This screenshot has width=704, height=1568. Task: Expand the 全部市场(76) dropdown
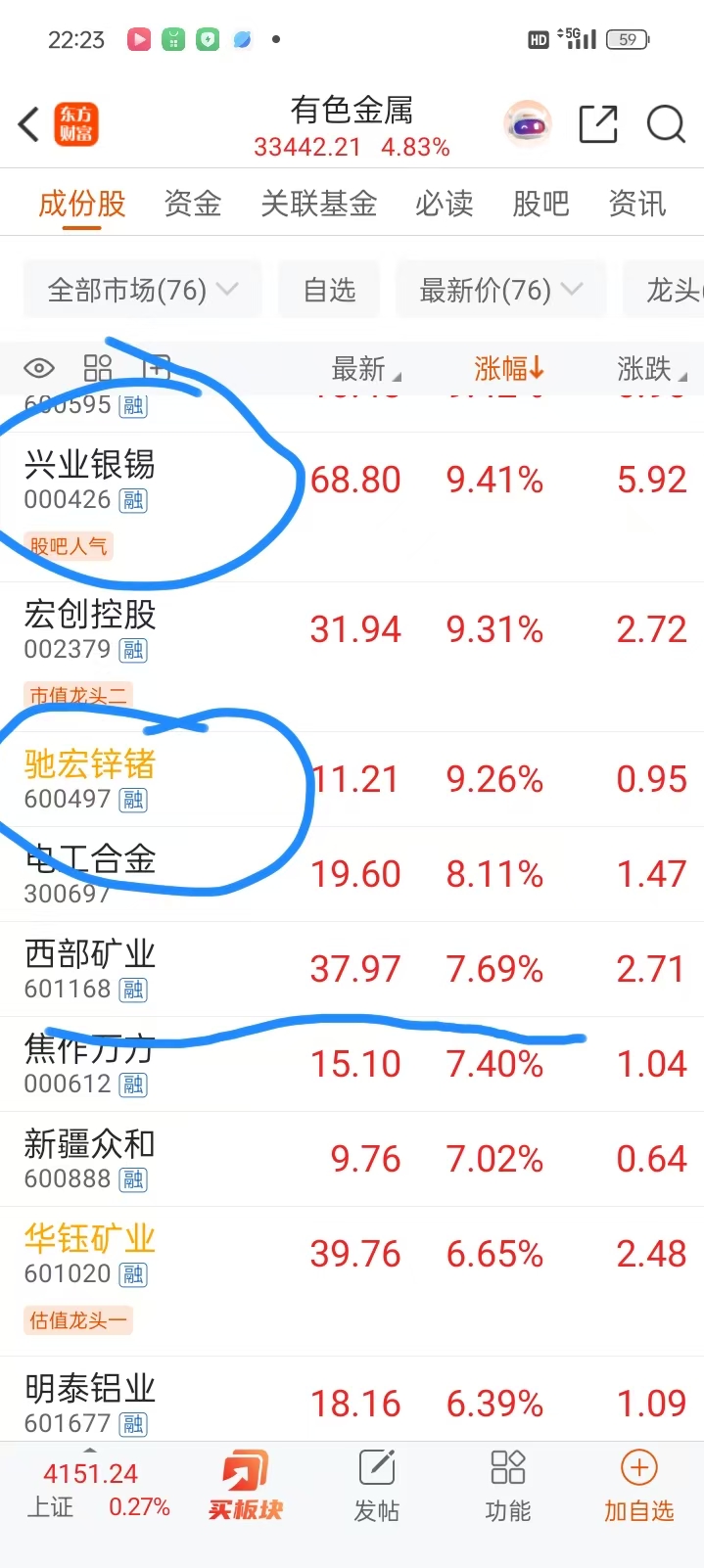pyautogui.click(x=142, y=290)
